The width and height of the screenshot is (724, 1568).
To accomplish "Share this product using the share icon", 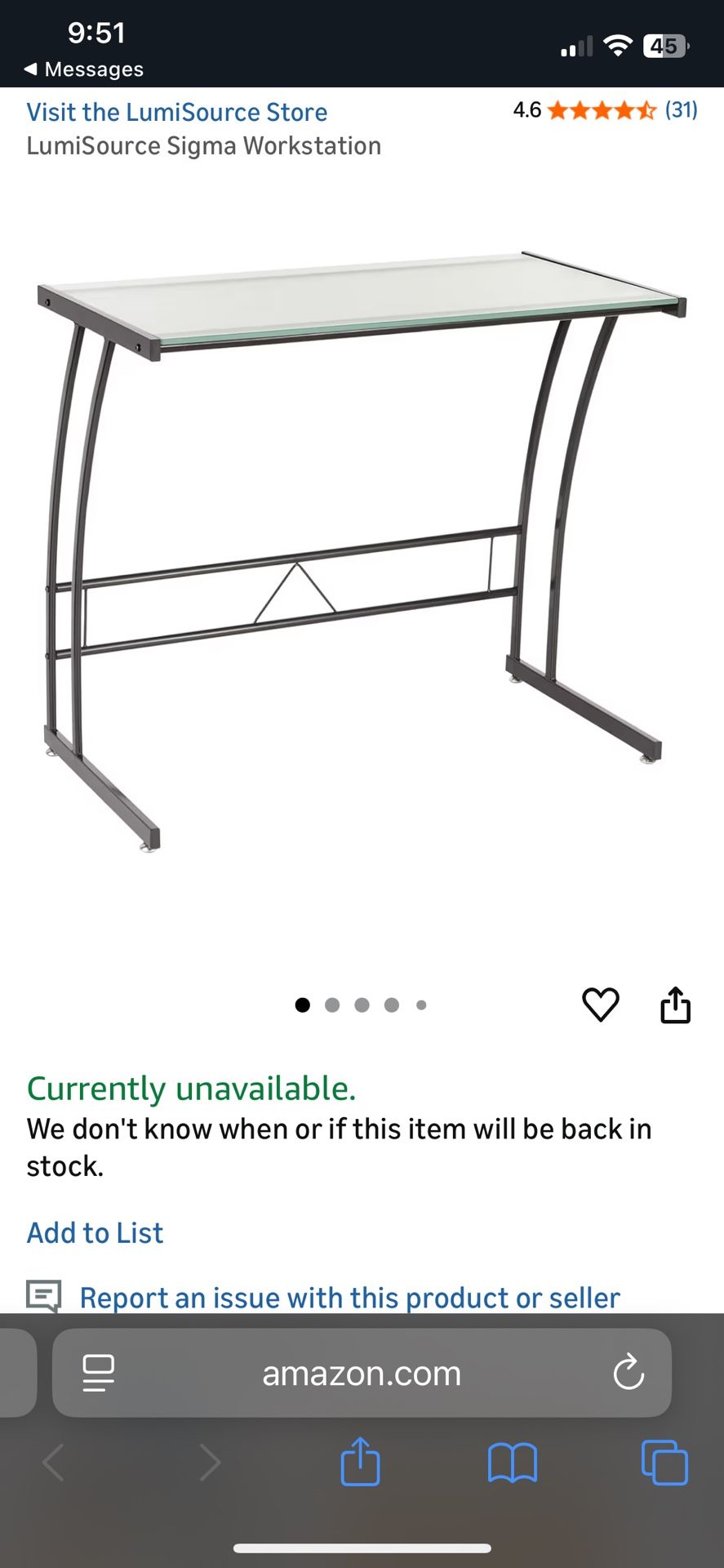I will (675, 1004).
